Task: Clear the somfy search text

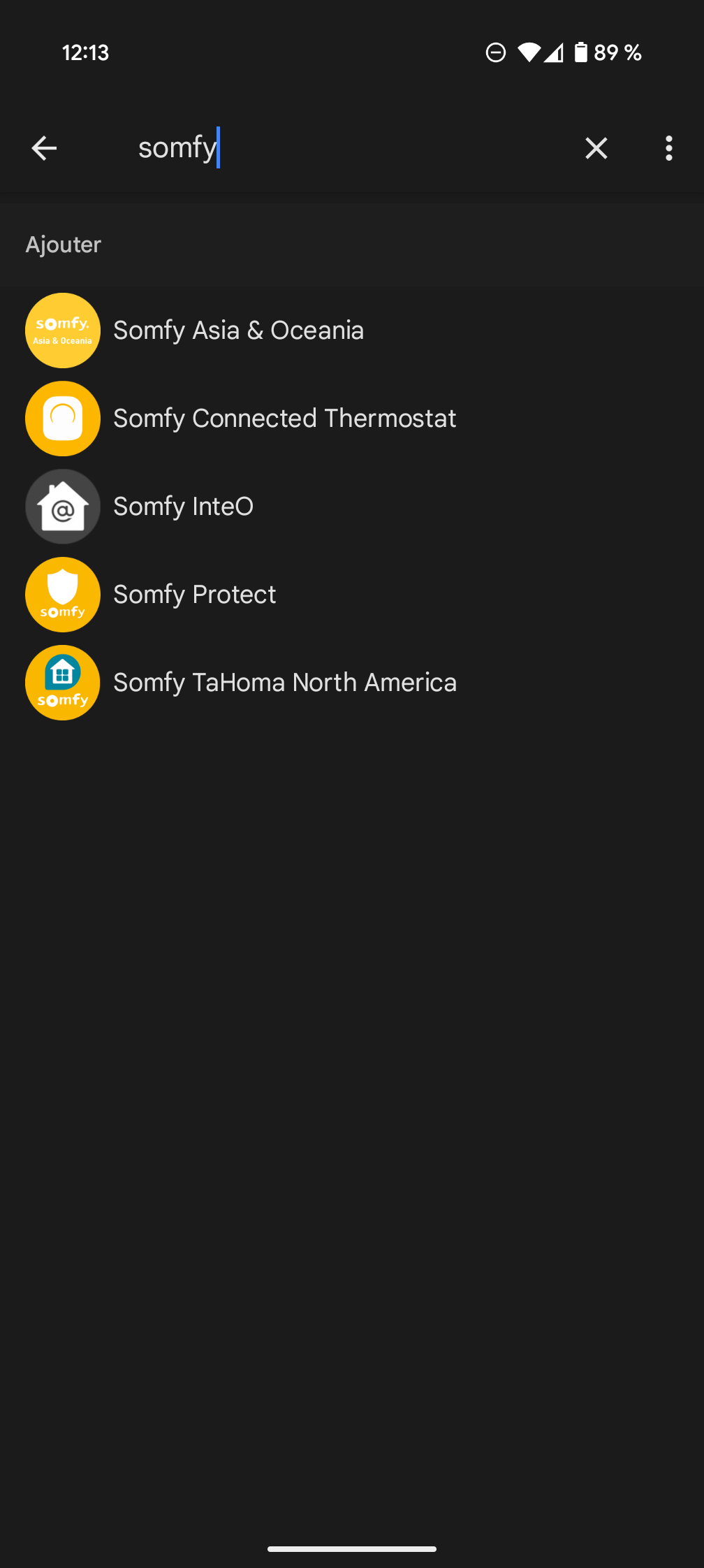Action: pos(596,148)
